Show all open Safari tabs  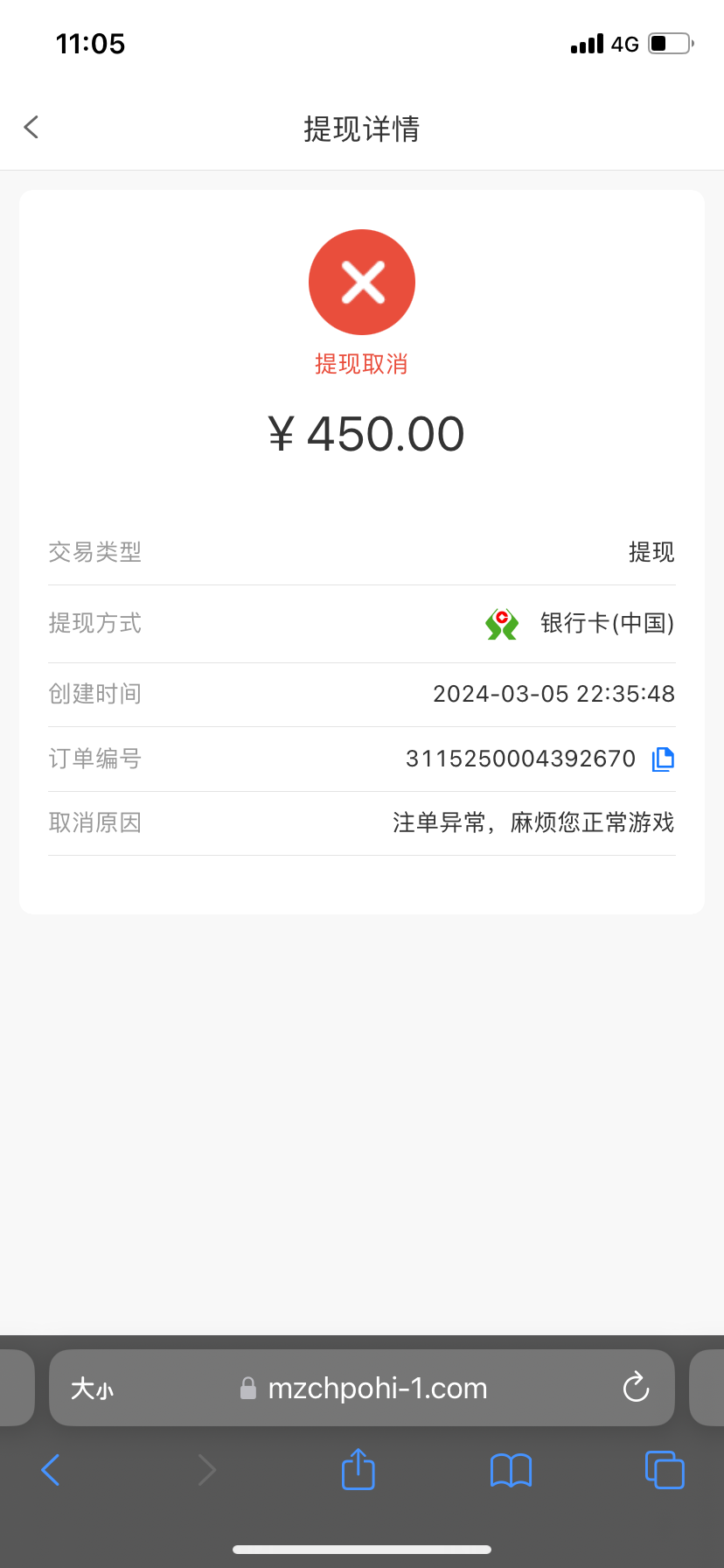click(665, 1470)
